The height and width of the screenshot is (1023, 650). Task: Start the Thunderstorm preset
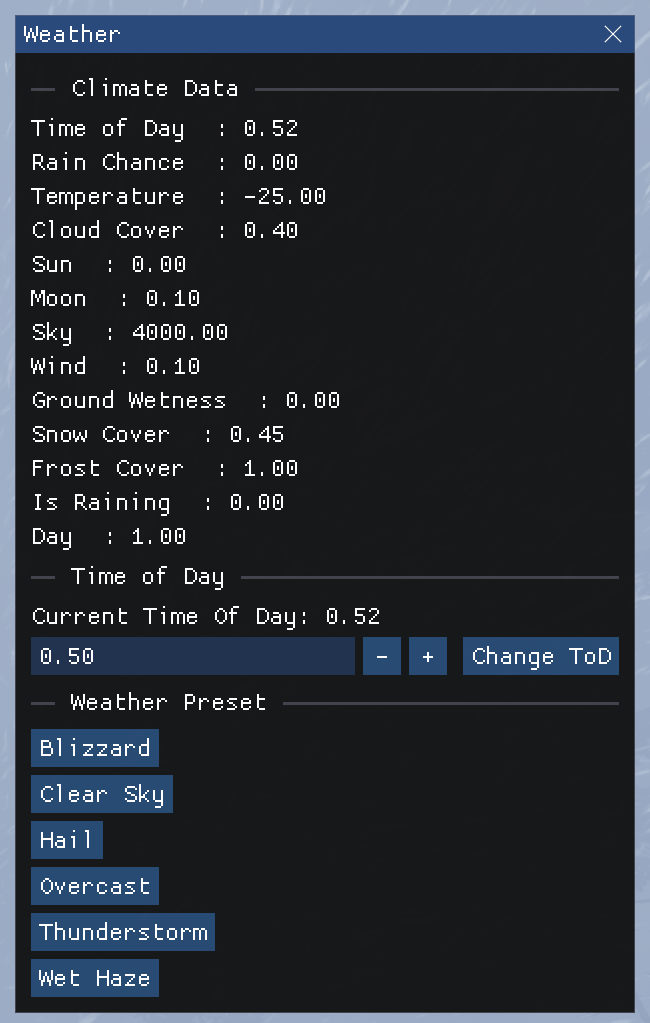click(123, 932)
